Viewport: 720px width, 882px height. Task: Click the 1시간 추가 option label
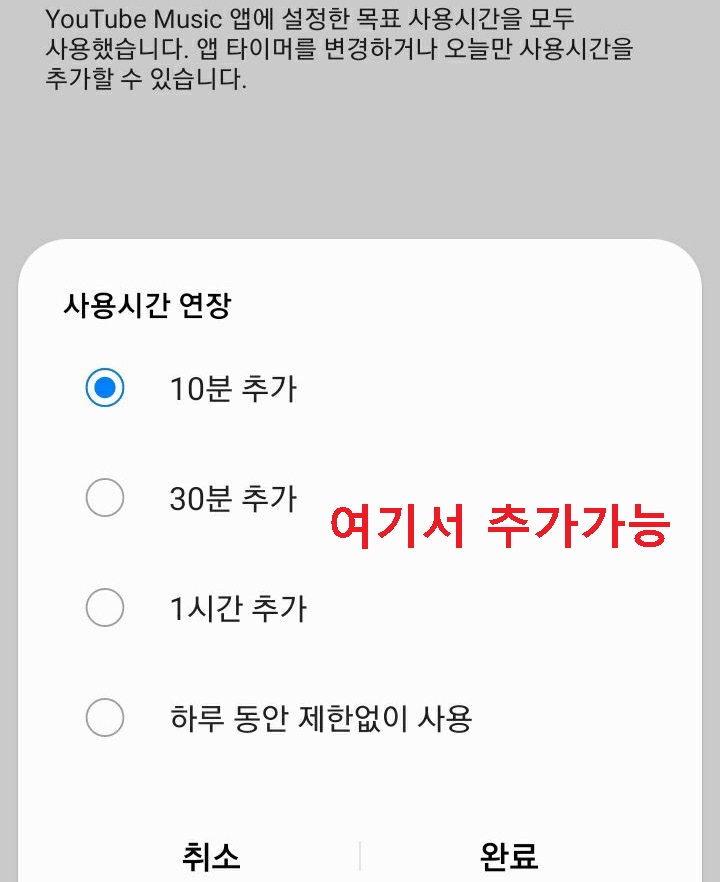(240, 608)
